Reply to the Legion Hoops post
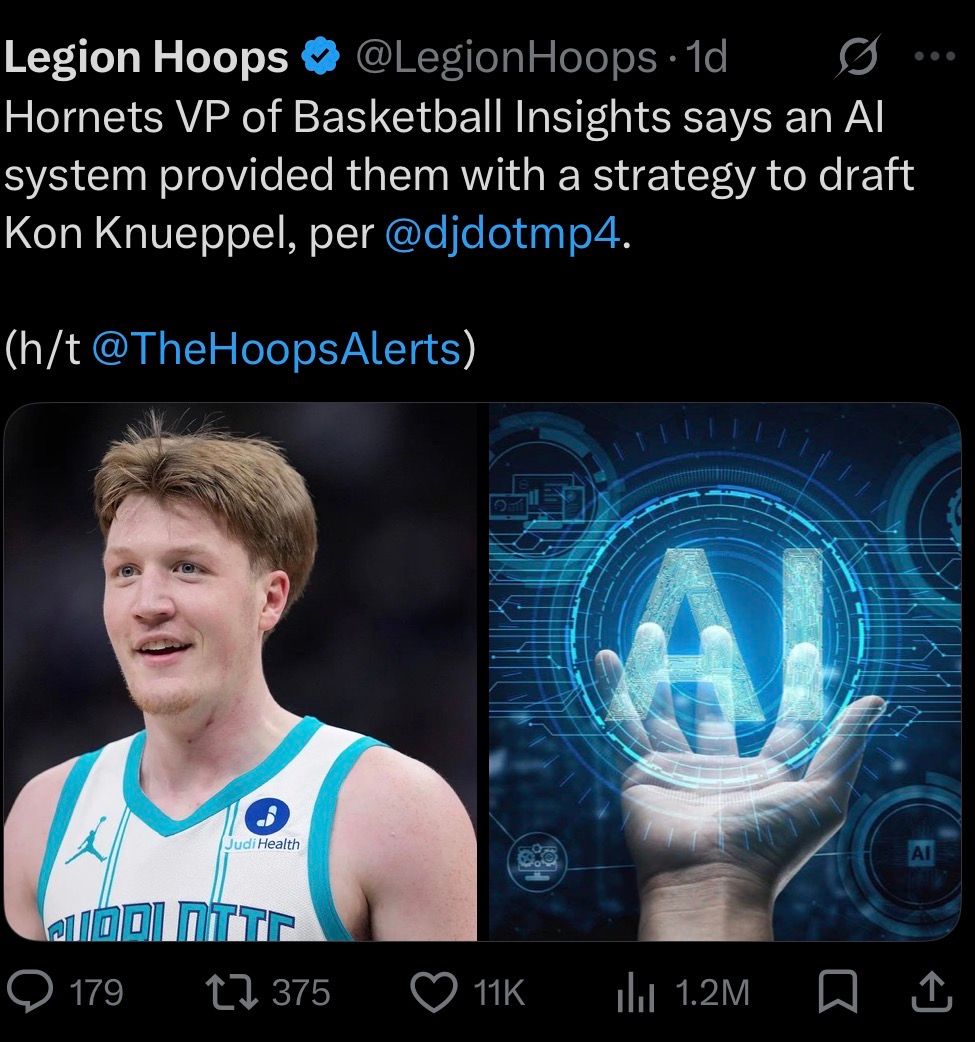975x1042 pixels. [32, 992]
